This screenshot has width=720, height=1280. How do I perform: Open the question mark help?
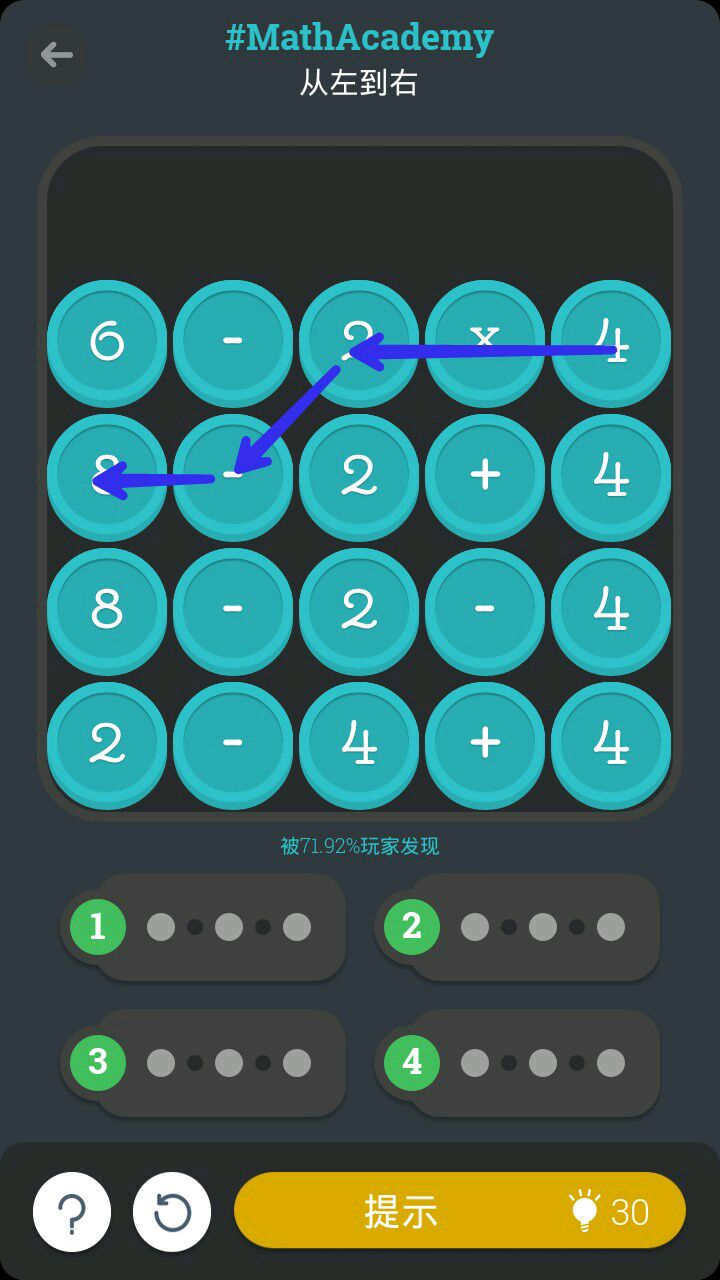[x=72, y=1212]
